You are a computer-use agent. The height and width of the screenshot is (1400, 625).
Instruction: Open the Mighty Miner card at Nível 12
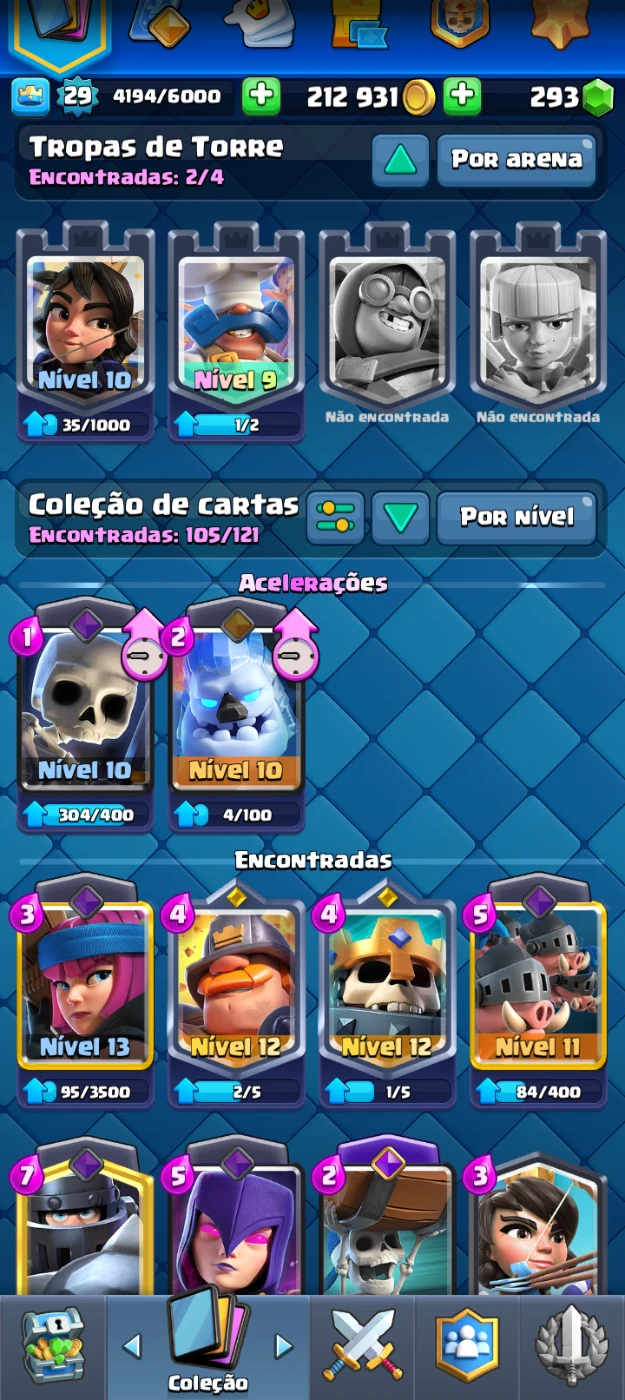click(236, 985)
